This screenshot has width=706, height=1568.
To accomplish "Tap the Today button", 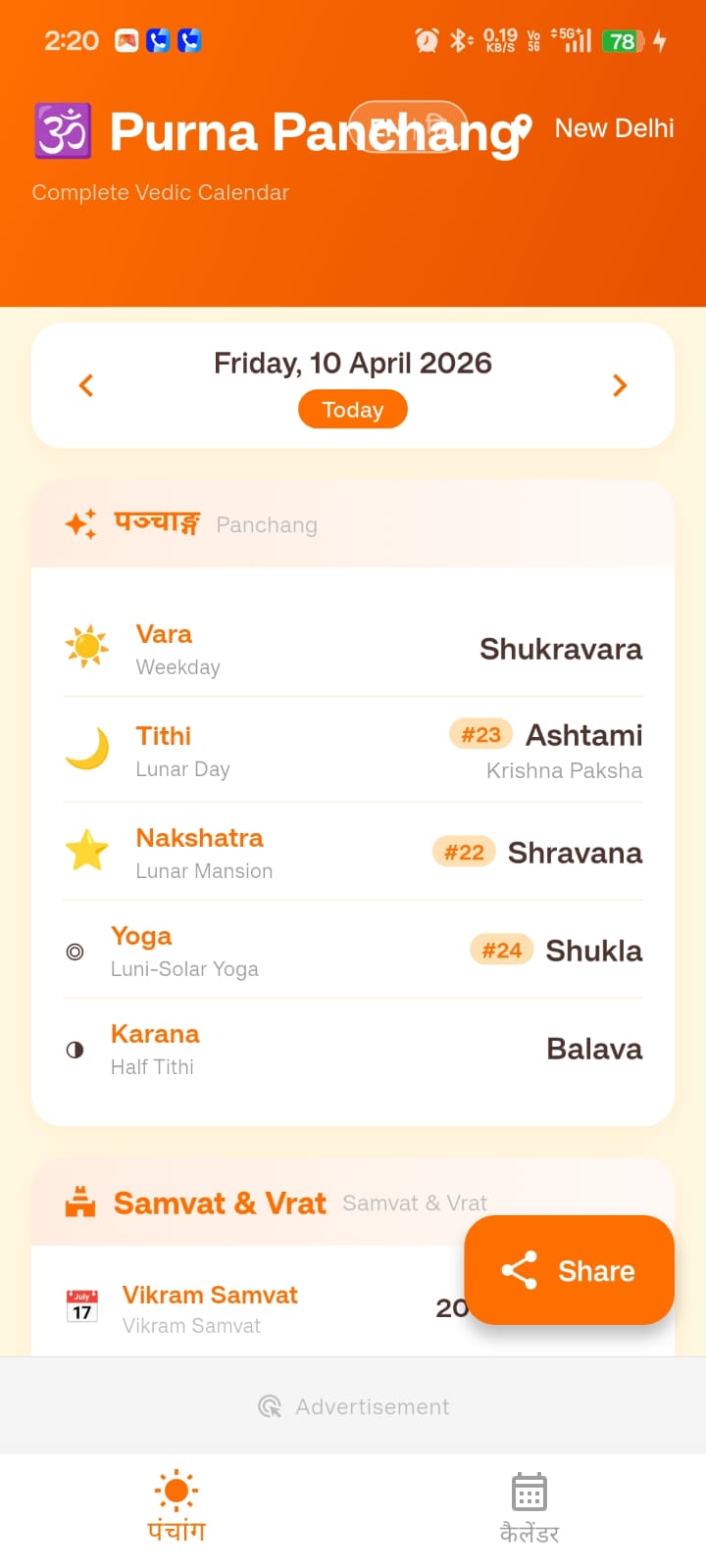I will (353, 410).
